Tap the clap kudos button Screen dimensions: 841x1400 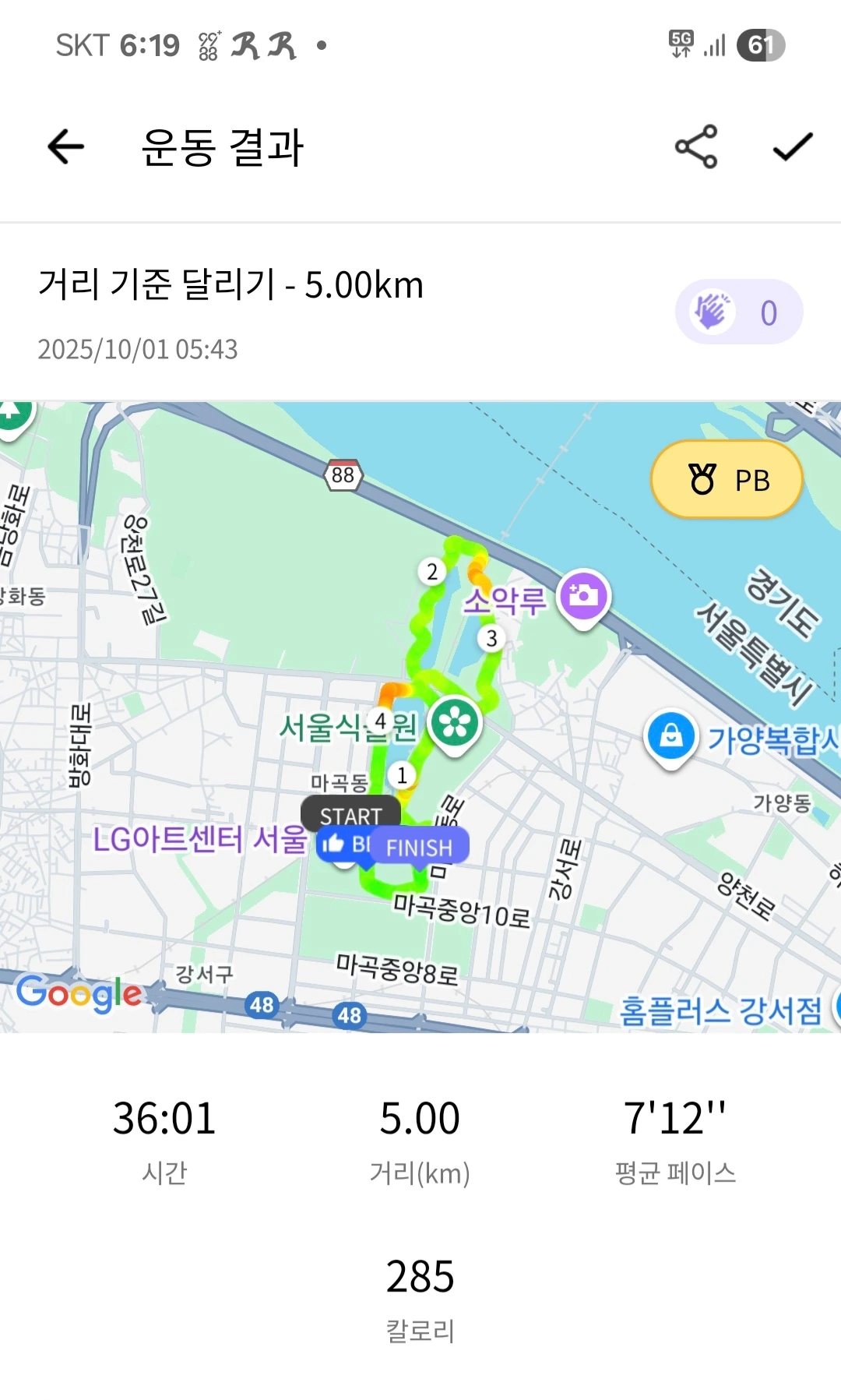(738, 312)
